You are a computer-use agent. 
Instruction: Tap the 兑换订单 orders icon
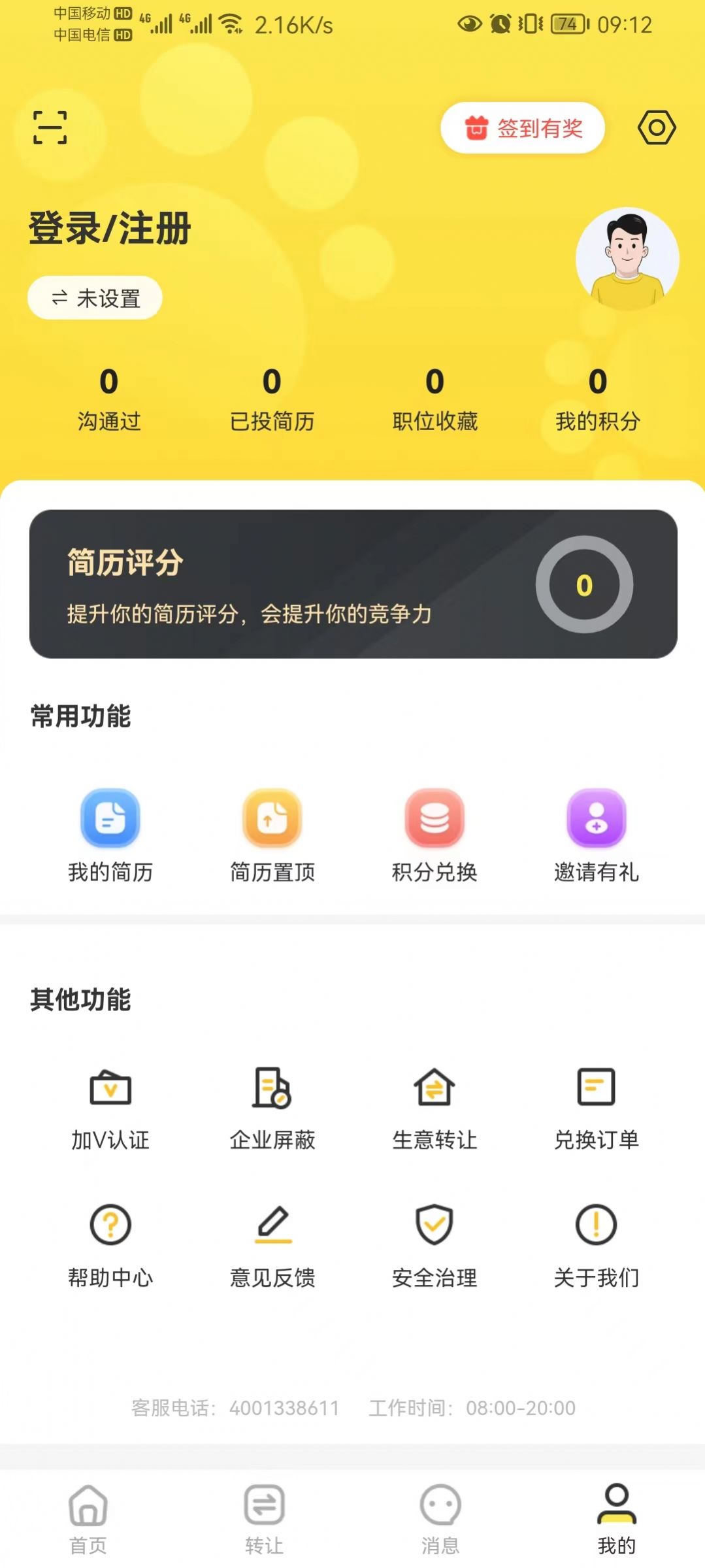[x=596, y=1088]
